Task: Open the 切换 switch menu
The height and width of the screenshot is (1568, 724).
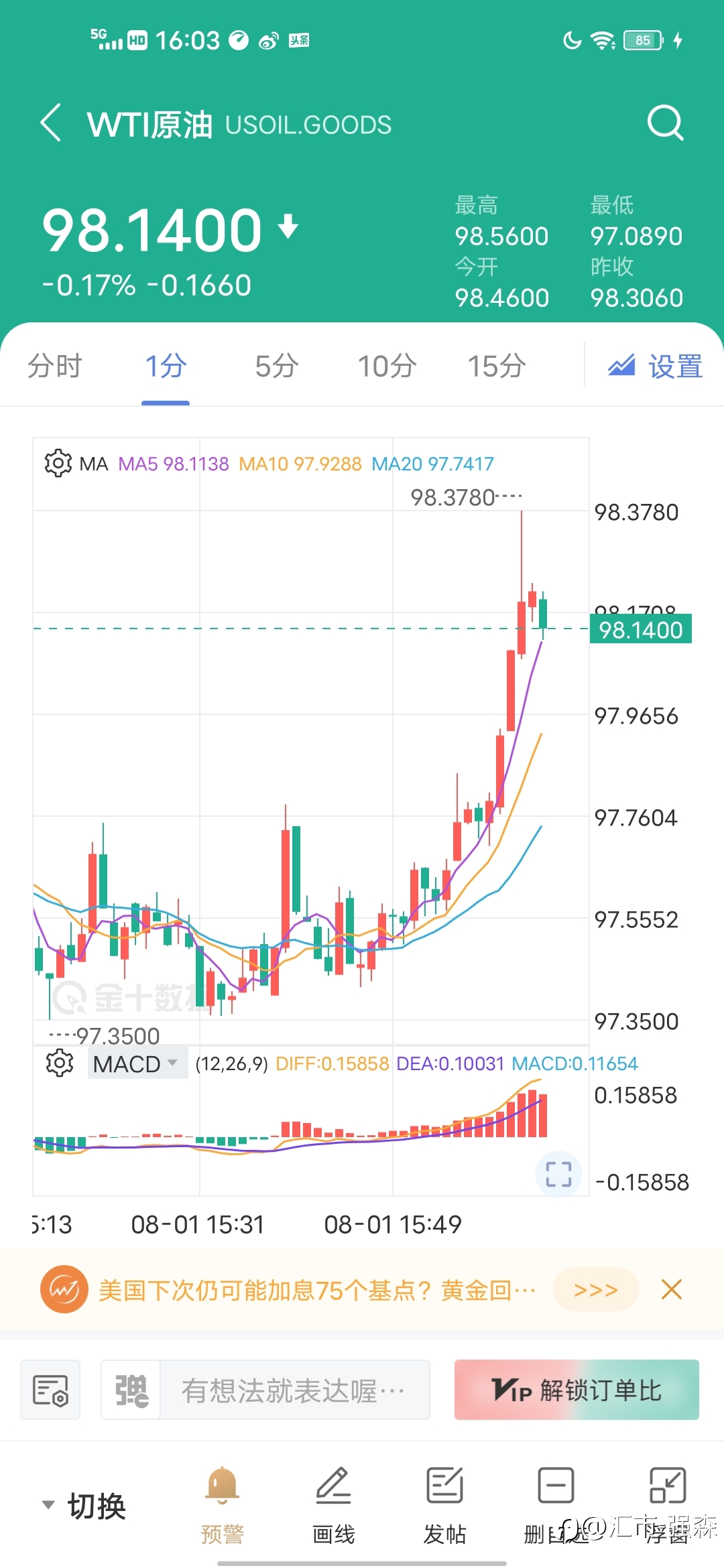Action: tap(84, 1506)
